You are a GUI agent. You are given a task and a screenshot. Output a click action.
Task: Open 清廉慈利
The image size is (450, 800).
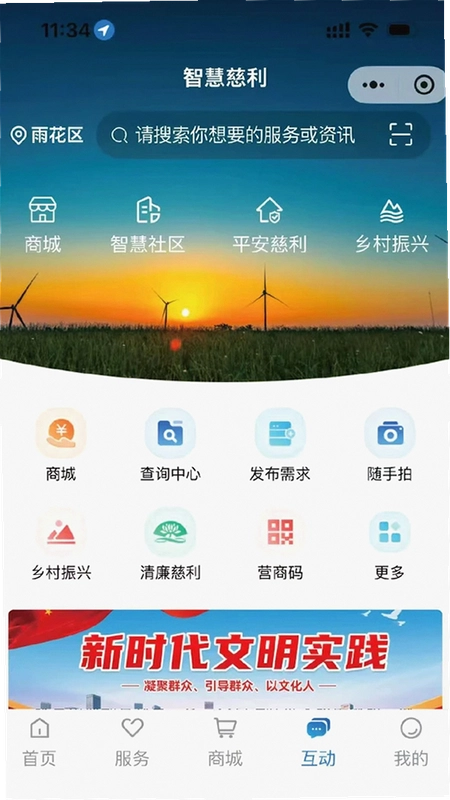[170, 544]
